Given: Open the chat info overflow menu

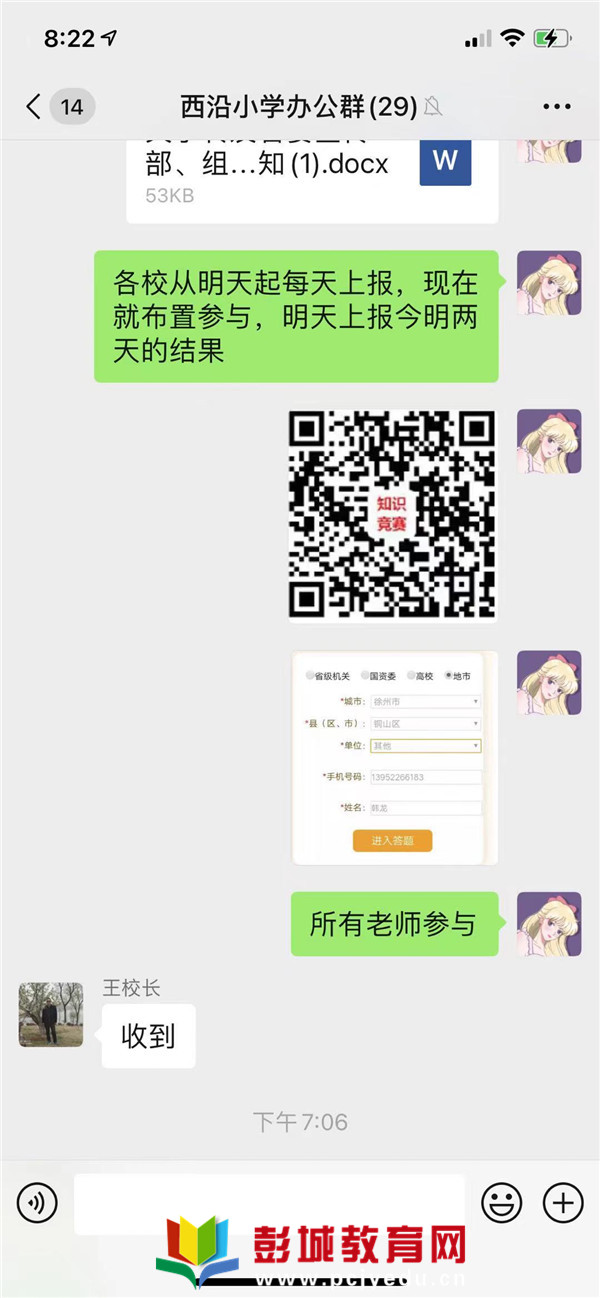Looking at the screenshot, I should [556, 106].
